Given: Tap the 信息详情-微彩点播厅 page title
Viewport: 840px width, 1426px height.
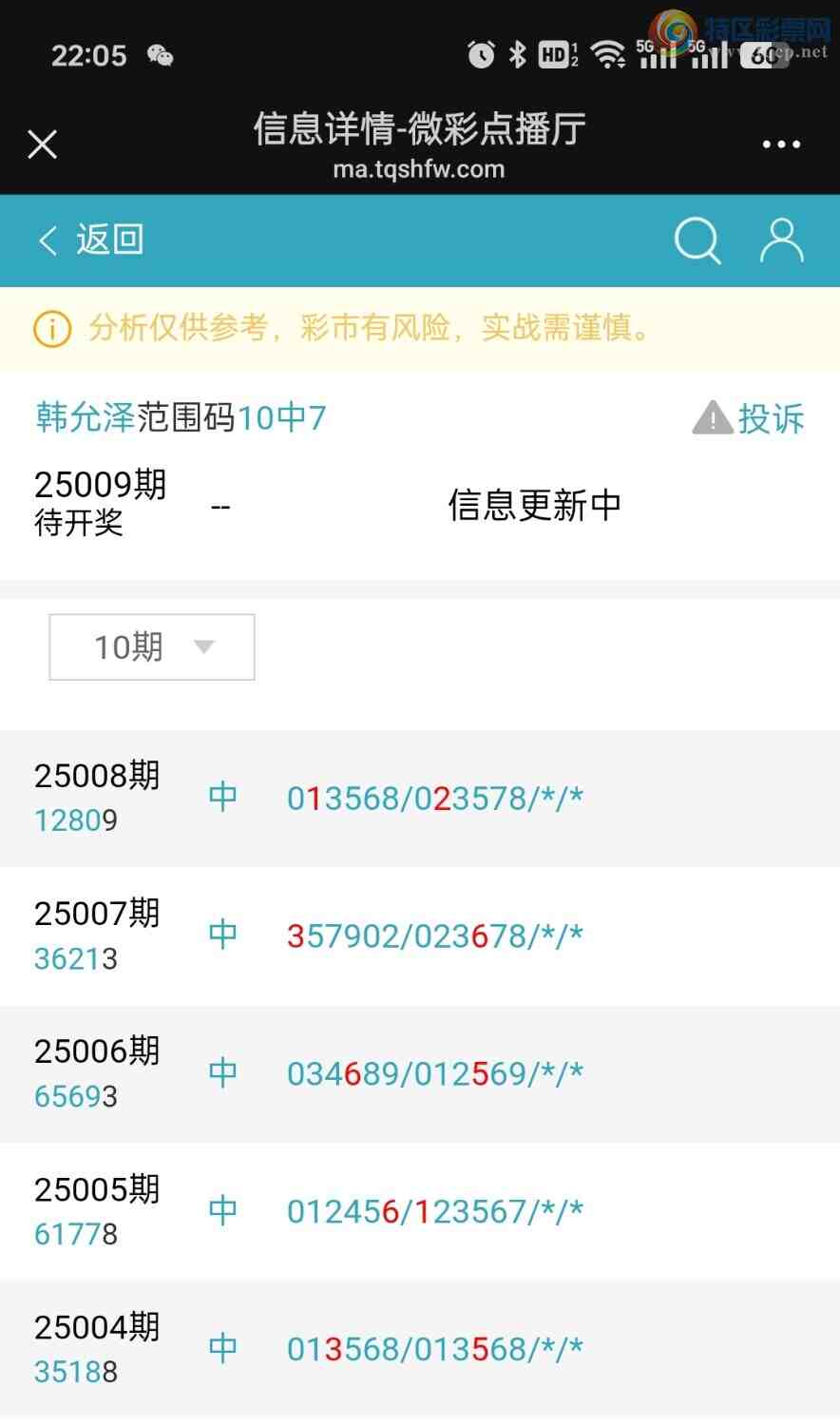Looking at the screenshot, I should click(420, 128).
